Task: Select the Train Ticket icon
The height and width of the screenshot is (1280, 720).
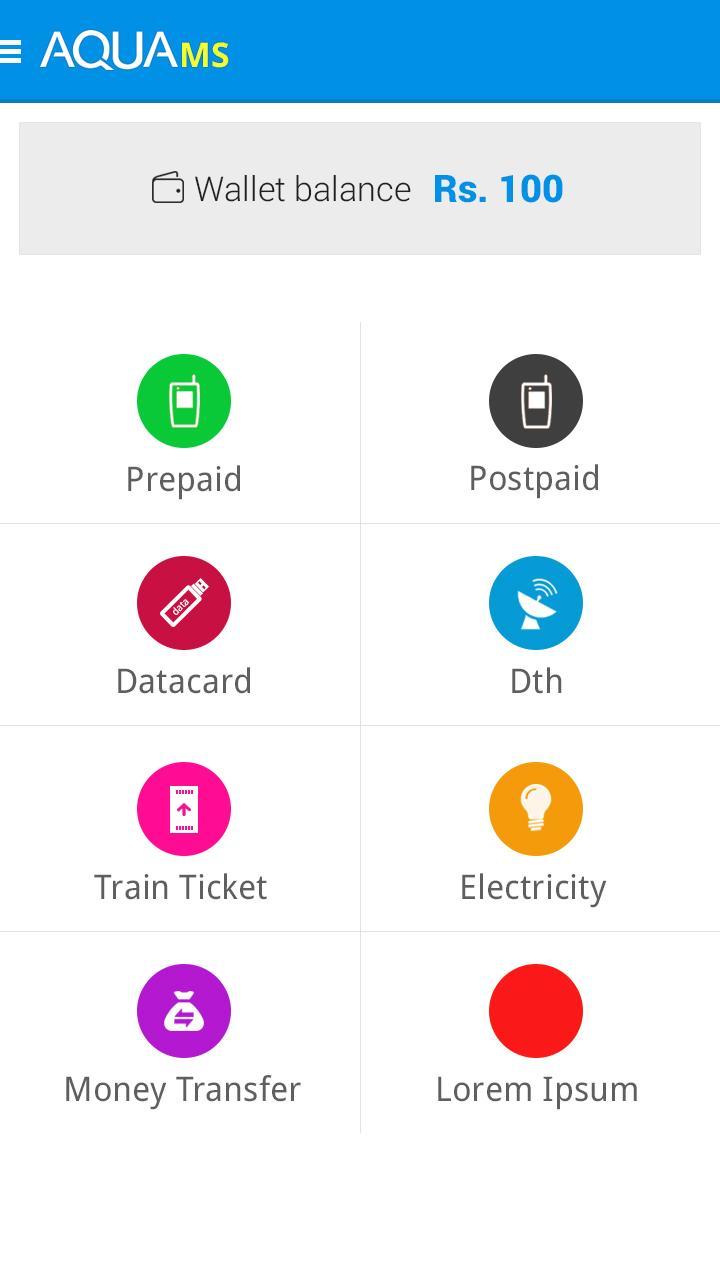Action: coord(184,809)
